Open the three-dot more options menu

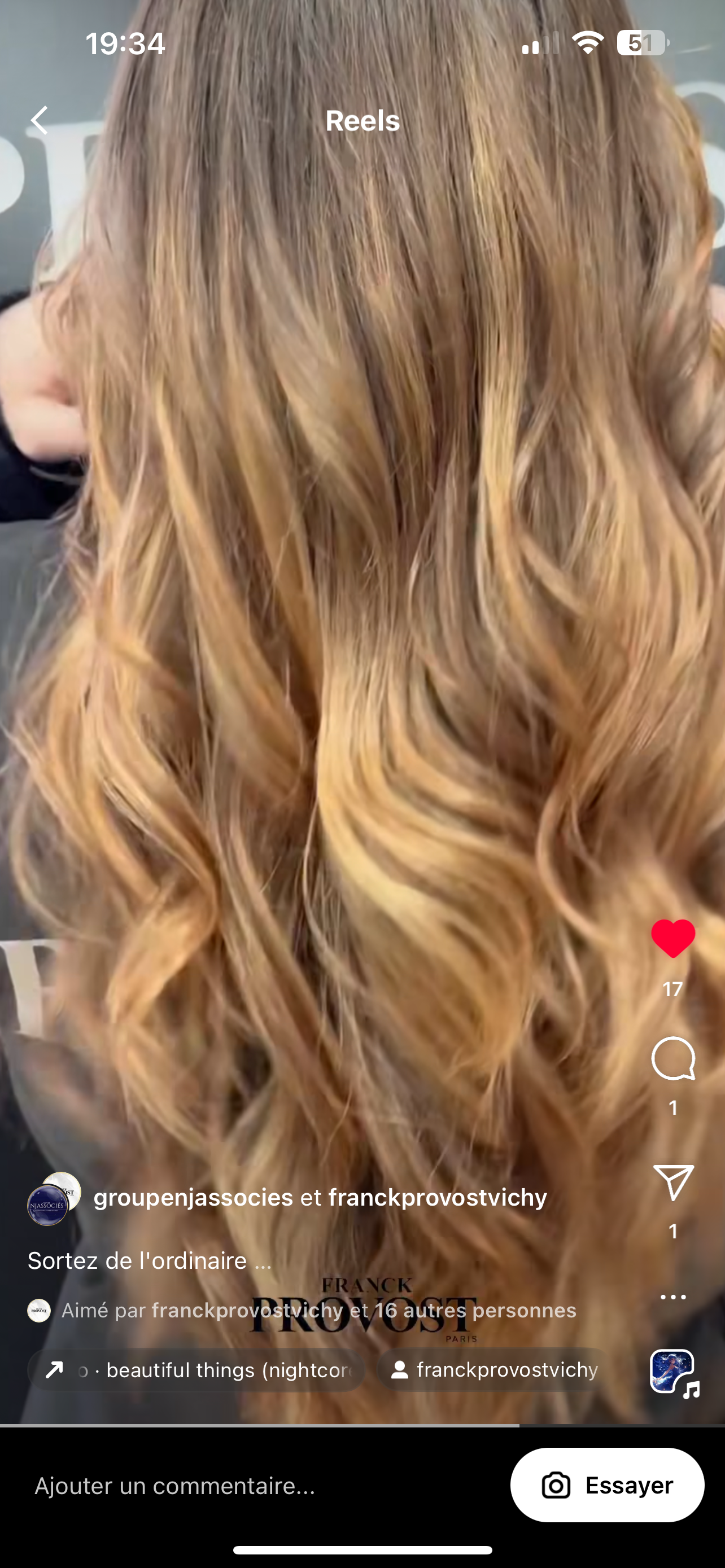[672, 1297]
